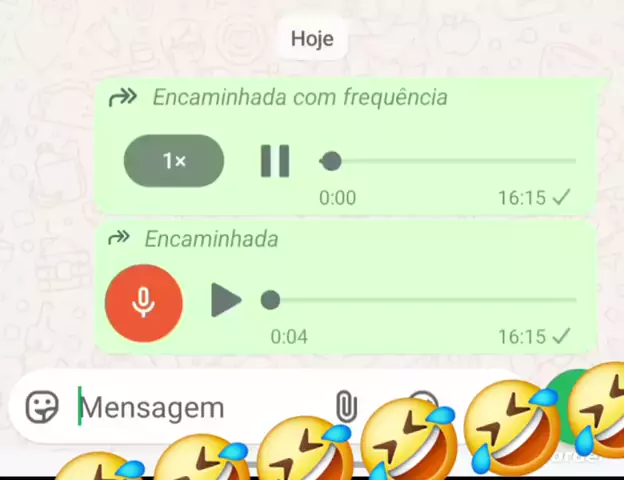The height and width of the screenshot is (480, 624).
Task: Change playback speed from 1×
Action: pos(174,160)
